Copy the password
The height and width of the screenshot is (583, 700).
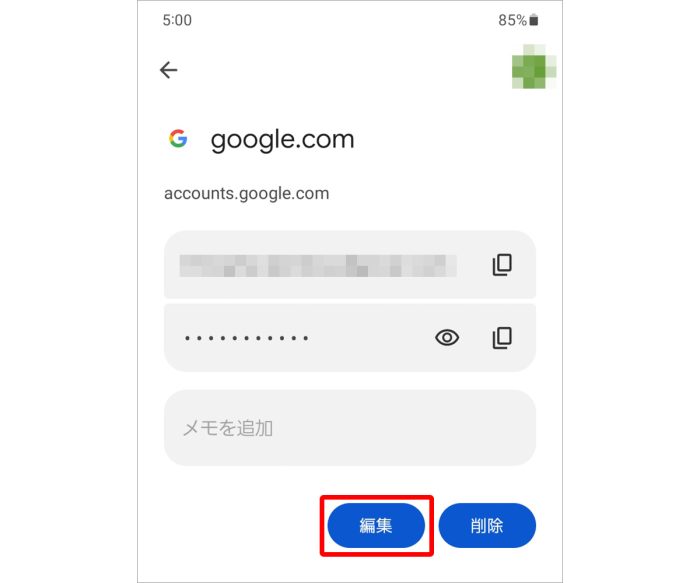point(502,338)
